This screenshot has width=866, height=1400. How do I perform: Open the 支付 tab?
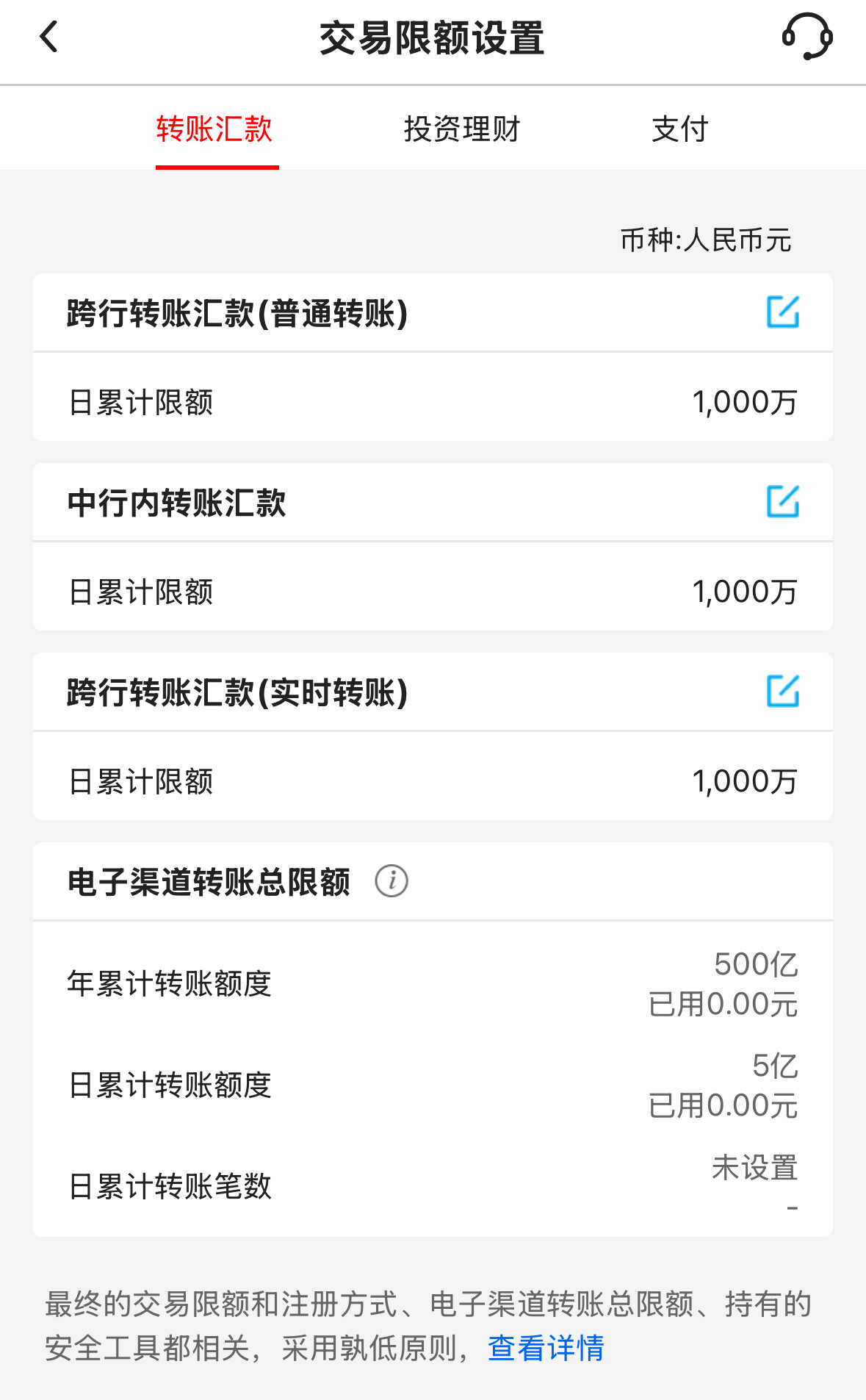(679, 129)
